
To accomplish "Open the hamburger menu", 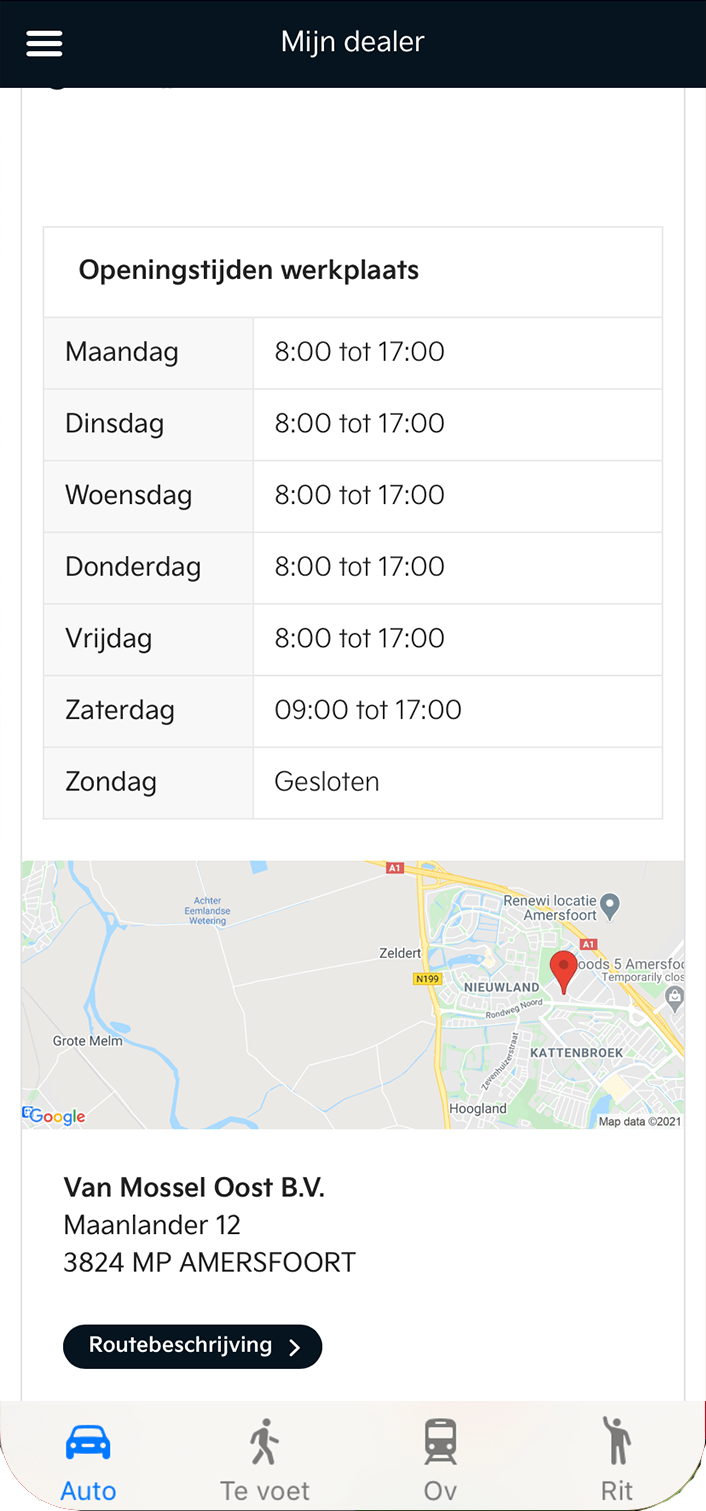I will [44, 43].
